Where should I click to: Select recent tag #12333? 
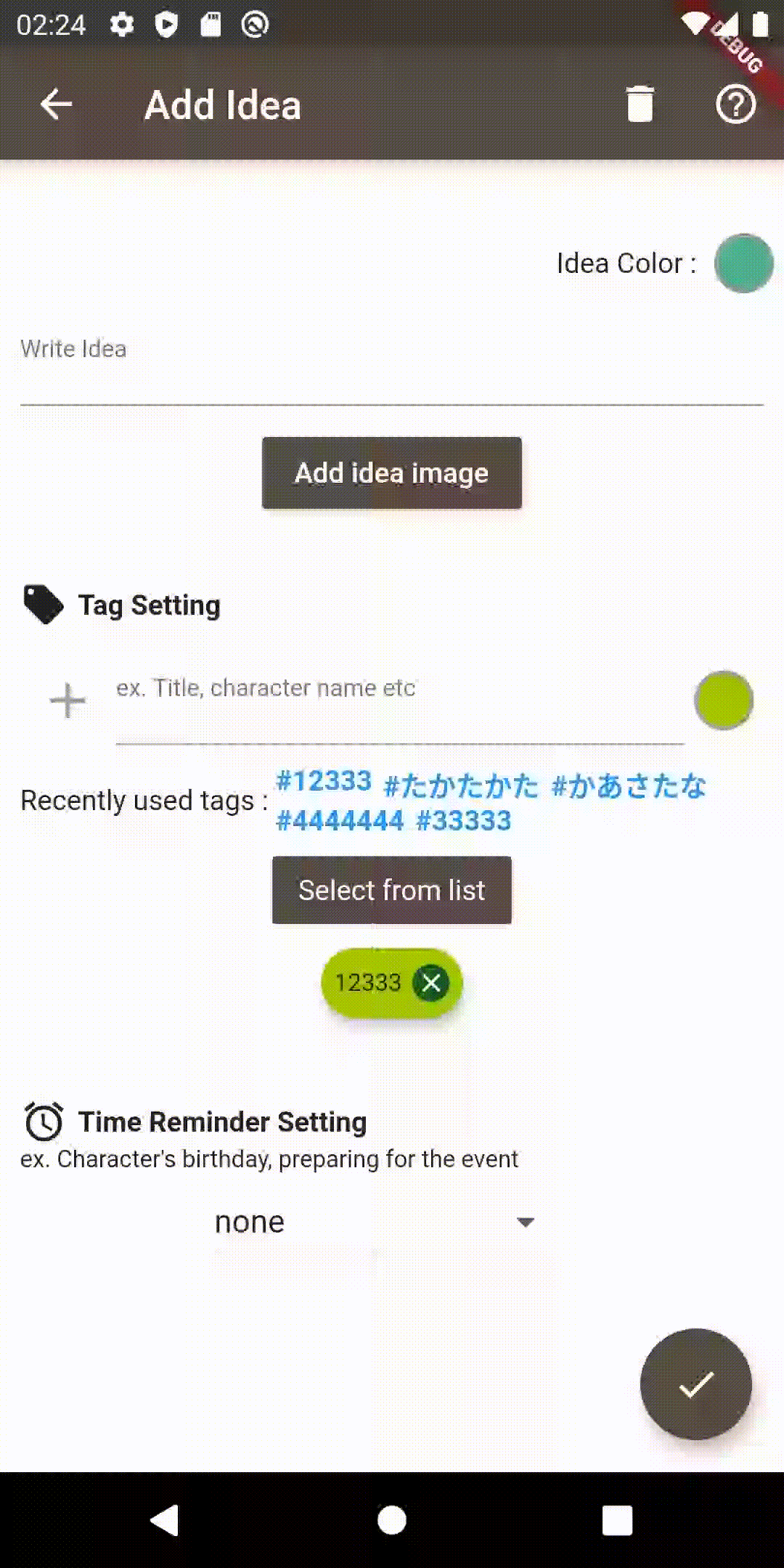click(x=324, y=782)
